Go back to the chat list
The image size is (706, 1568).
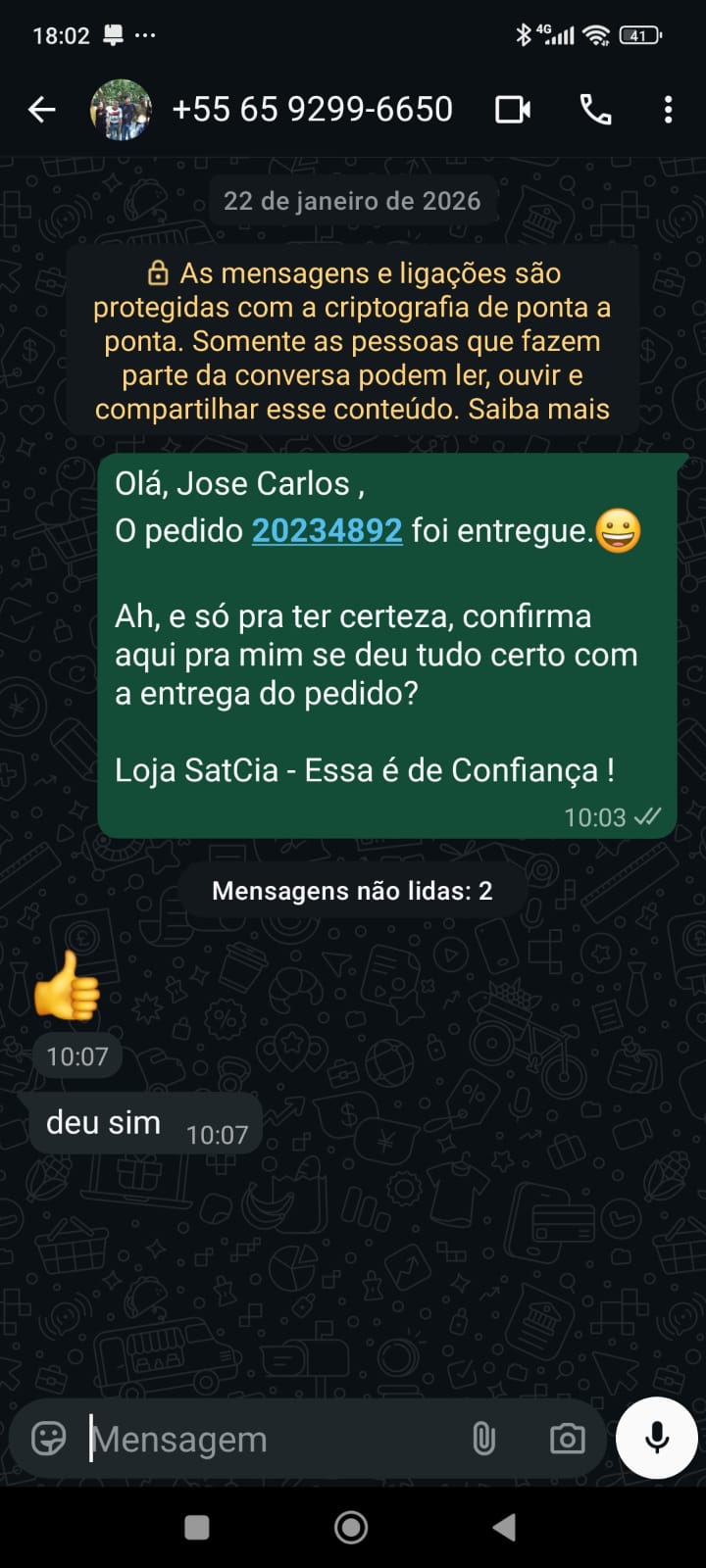[41, 110]
